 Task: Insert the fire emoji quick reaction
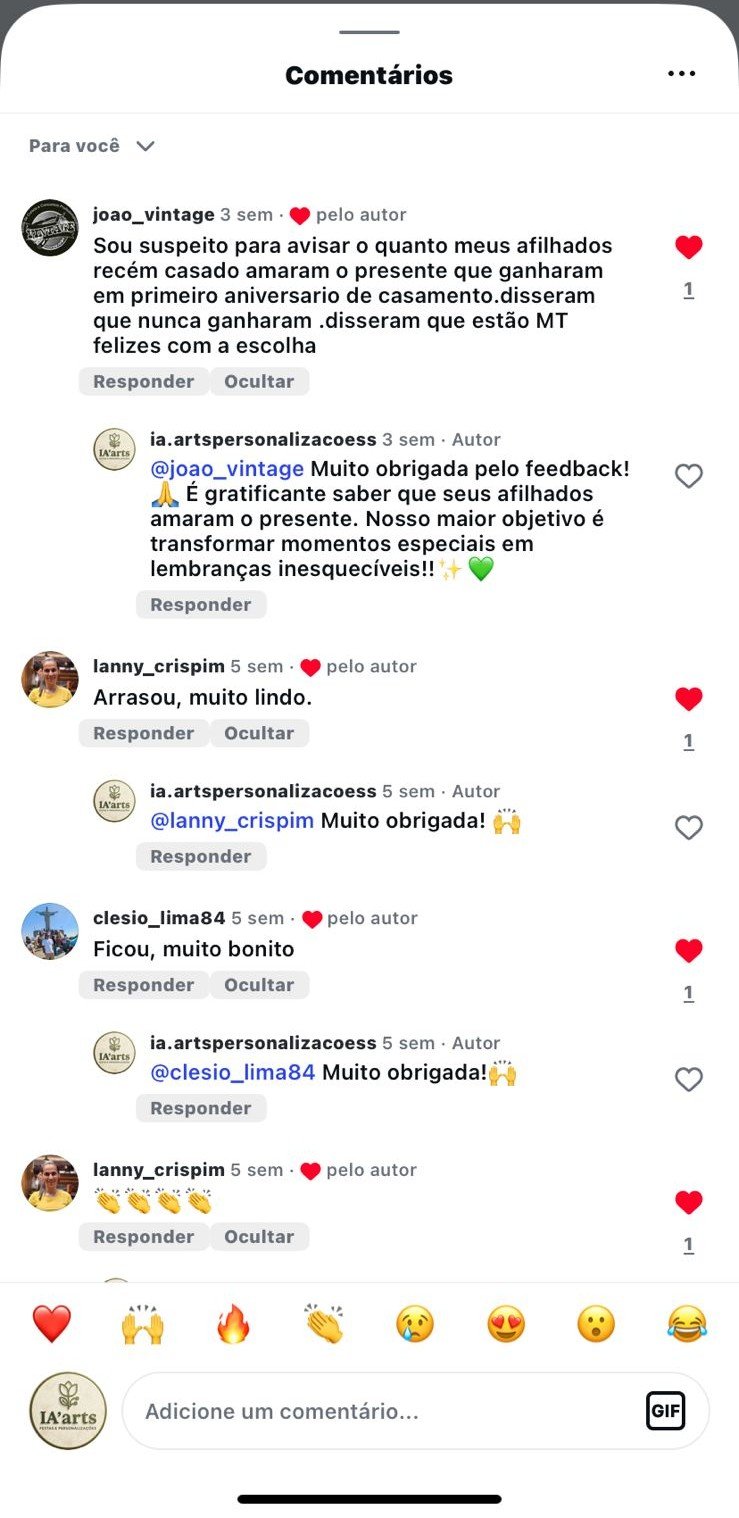tap(233, 1324)
